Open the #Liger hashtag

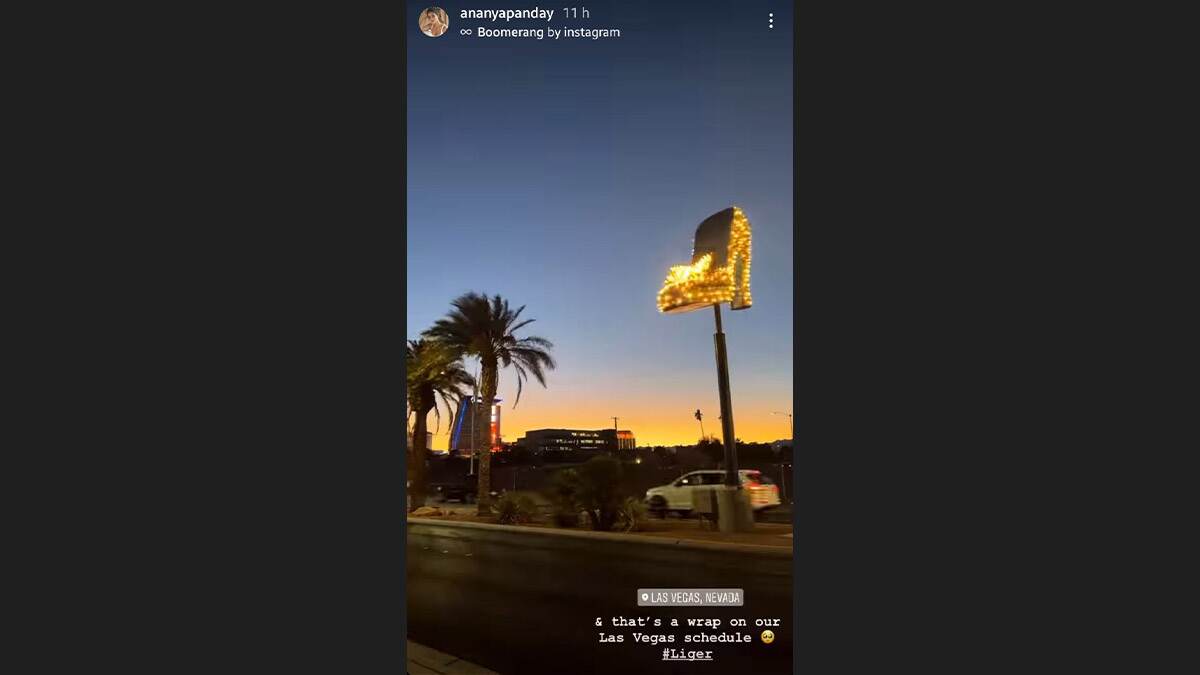(687, 654)
